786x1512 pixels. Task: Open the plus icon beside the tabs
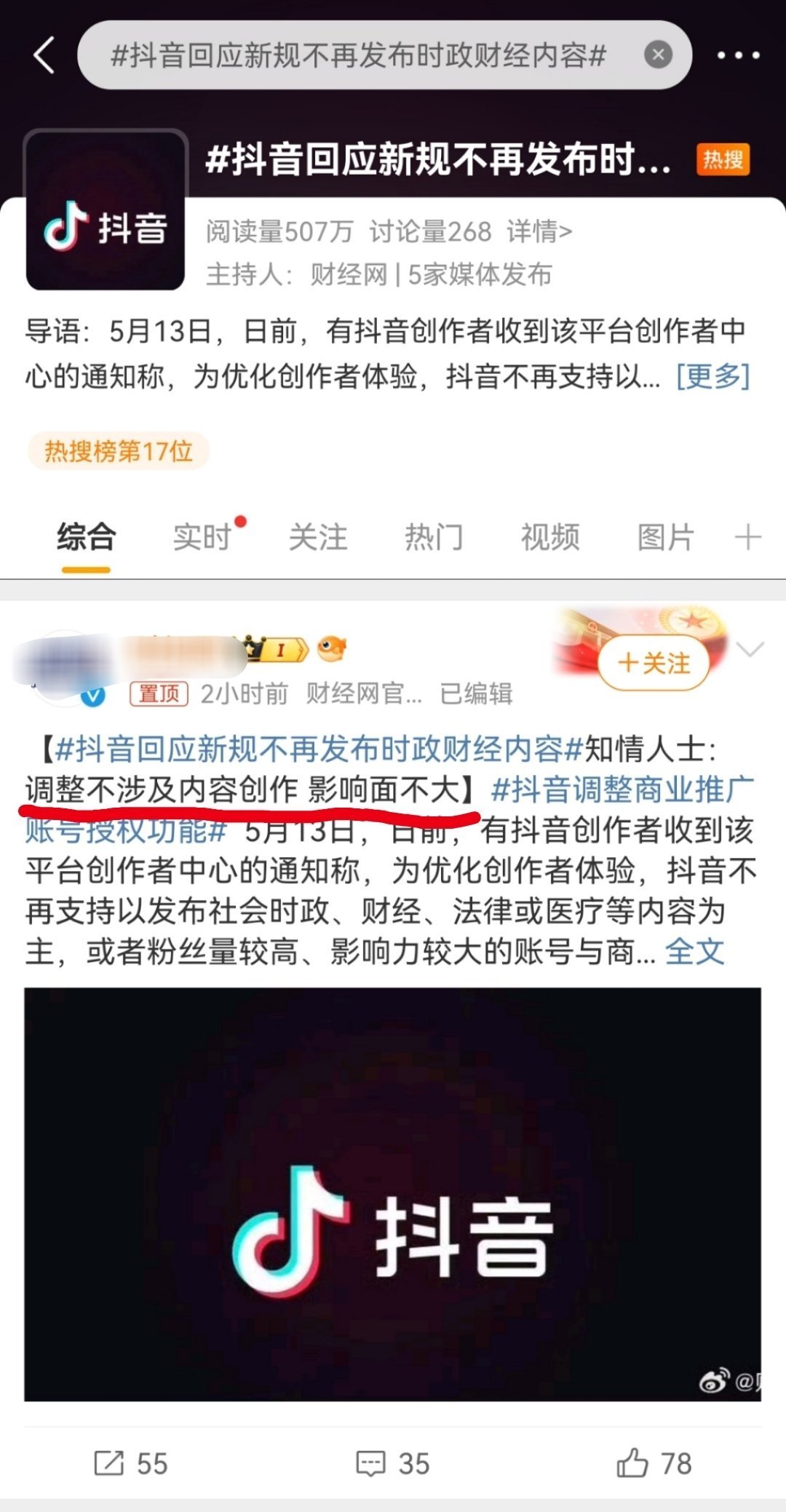pyautogui.click(x=748, y=538)
